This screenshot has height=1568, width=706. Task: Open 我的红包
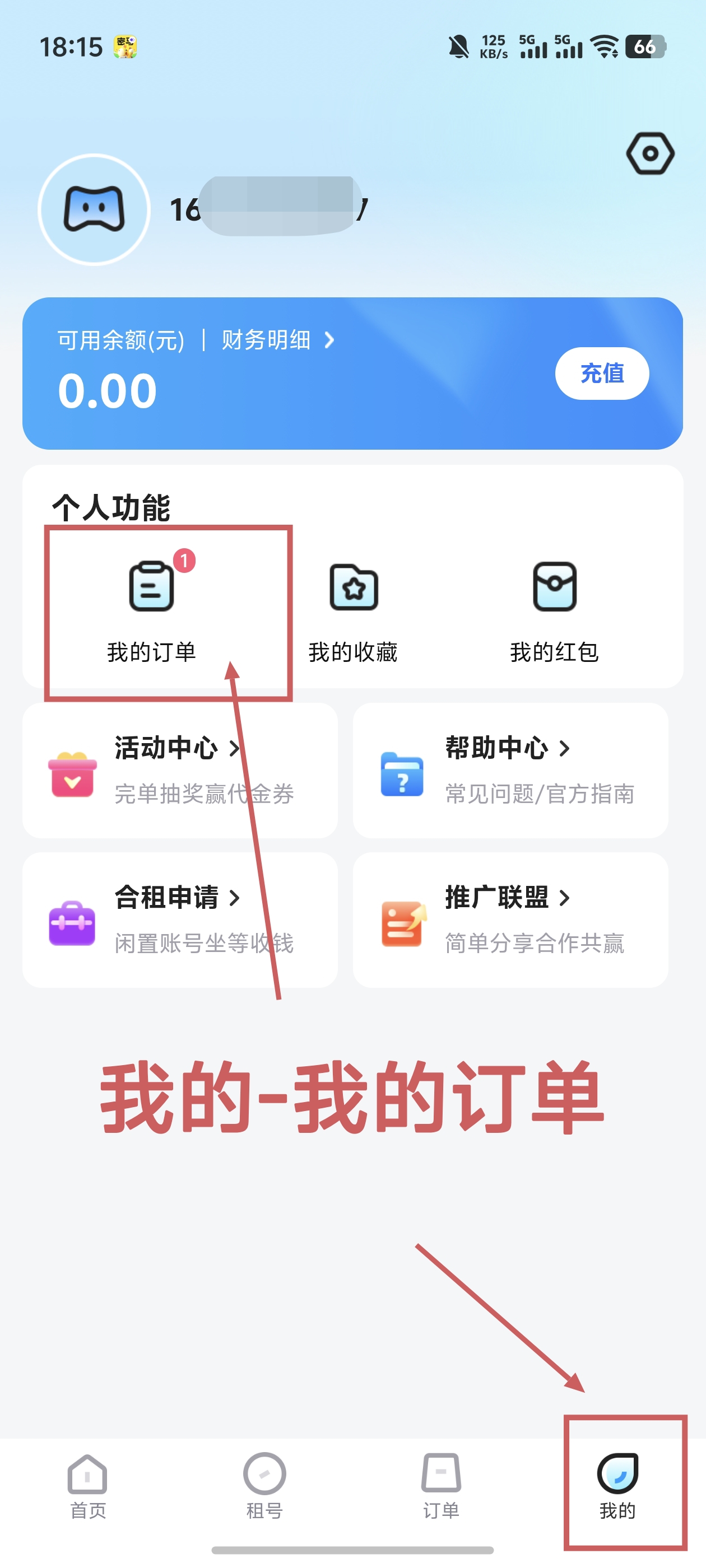(x=554, y=612)
